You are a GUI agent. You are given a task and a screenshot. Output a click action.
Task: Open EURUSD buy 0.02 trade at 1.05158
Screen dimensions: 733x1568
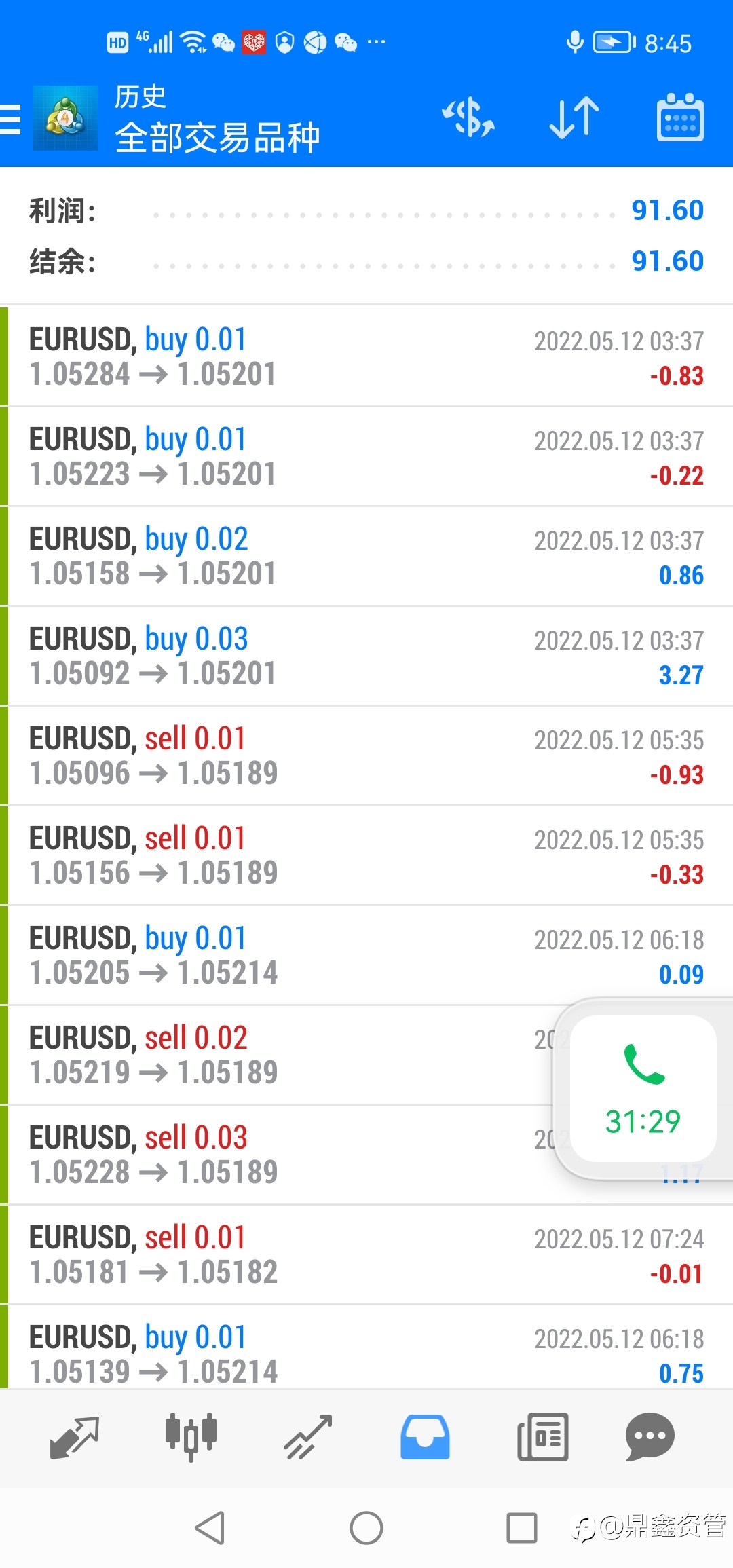click(366, 556)
